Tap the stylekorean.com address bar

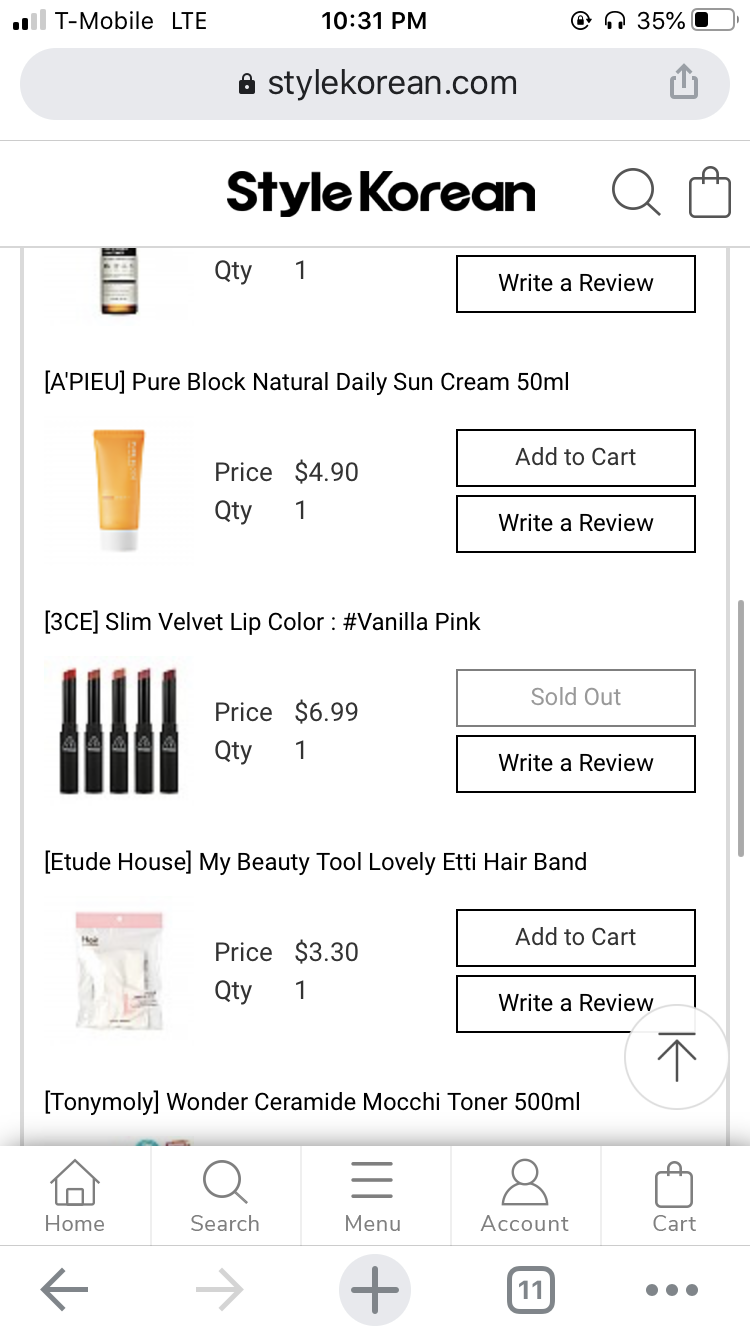pos(375,83)
